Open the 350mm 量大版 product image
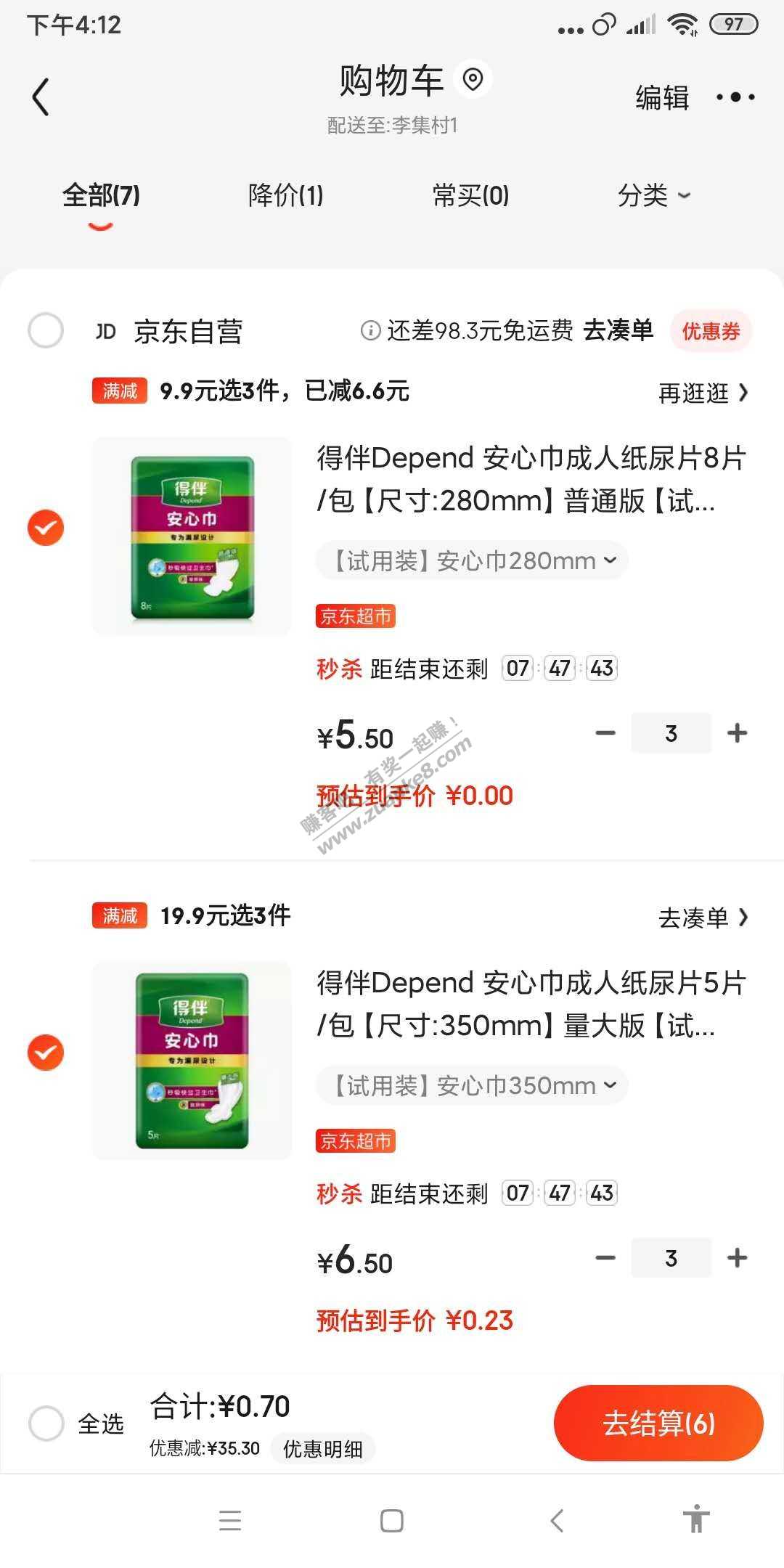Viewport: 784px width, 1568px height. [x=192, y=1061]
